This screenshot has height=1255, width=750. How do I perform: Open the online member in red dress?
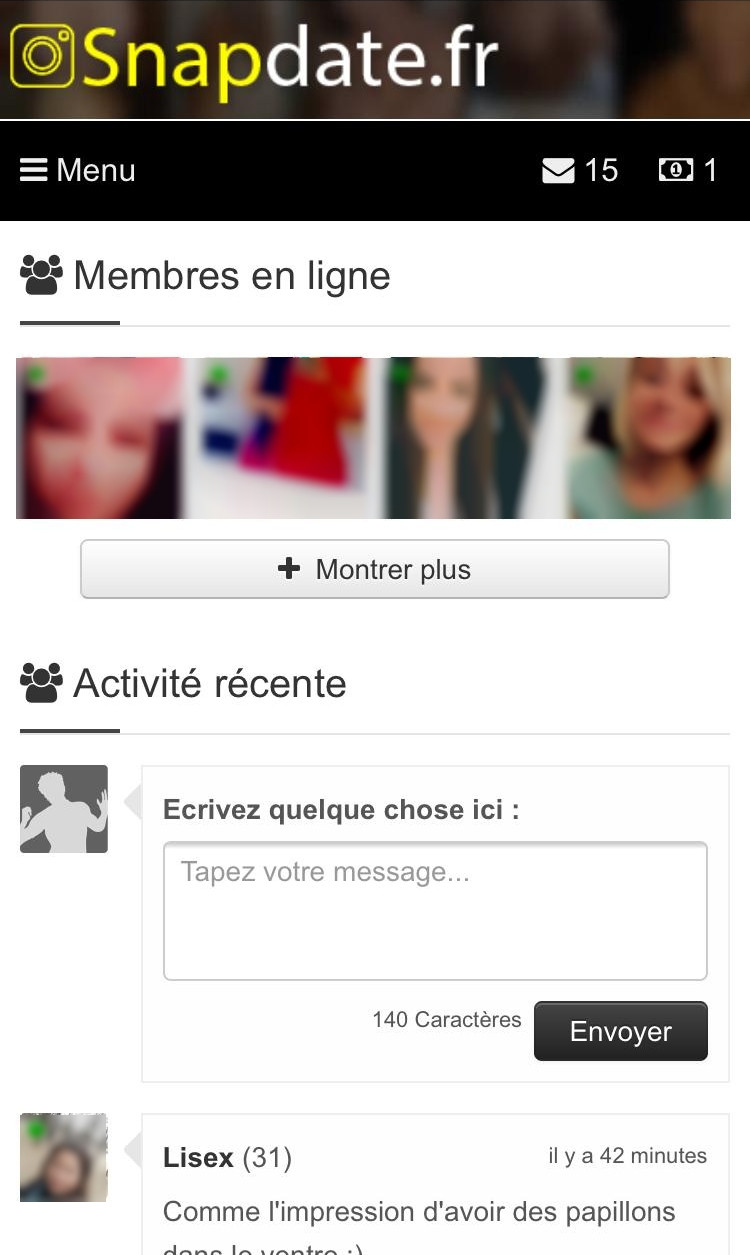pyautogui.click(x=279, y=438)
